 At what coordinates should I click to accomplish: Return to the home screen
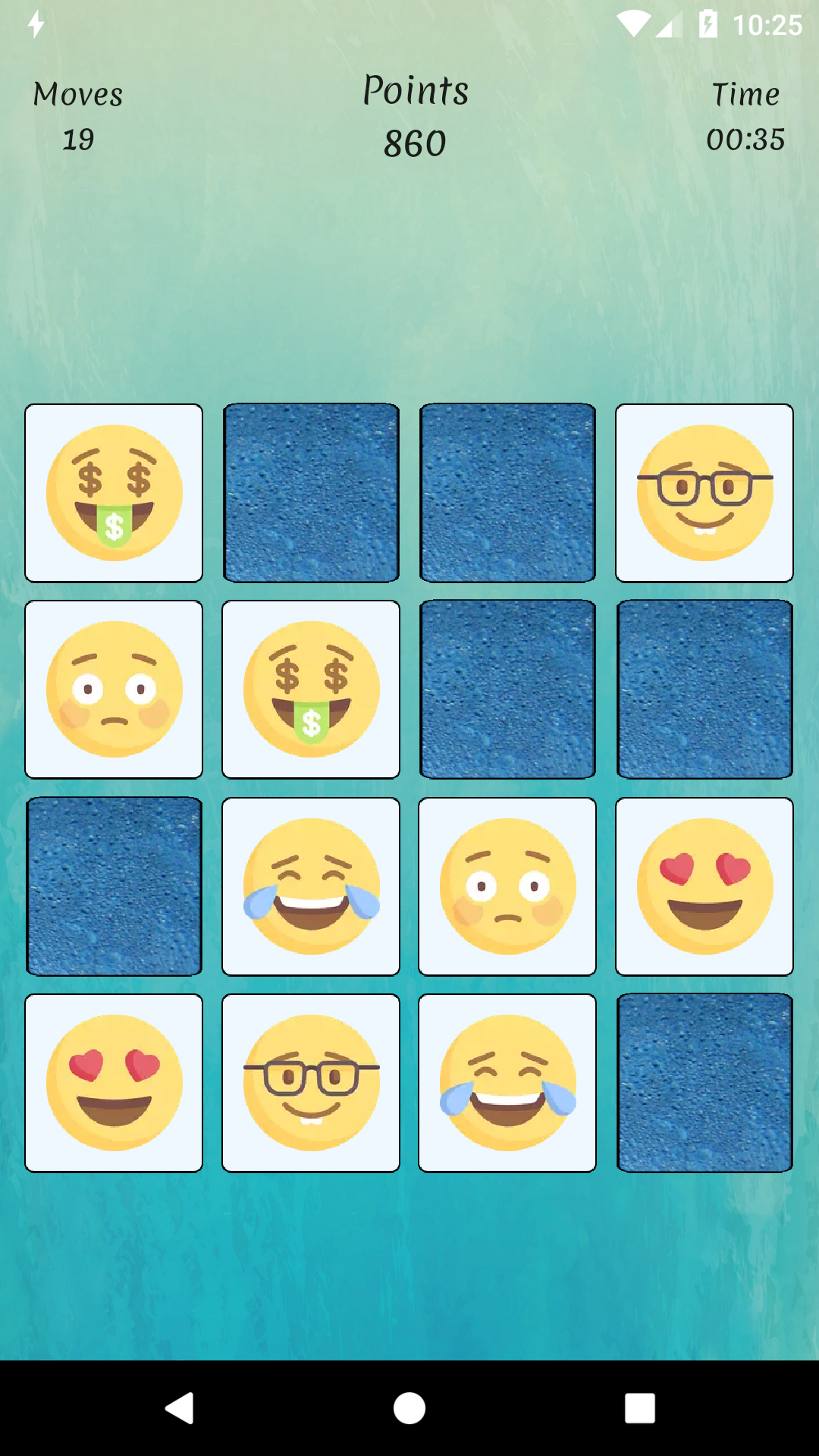[409, 1408]
